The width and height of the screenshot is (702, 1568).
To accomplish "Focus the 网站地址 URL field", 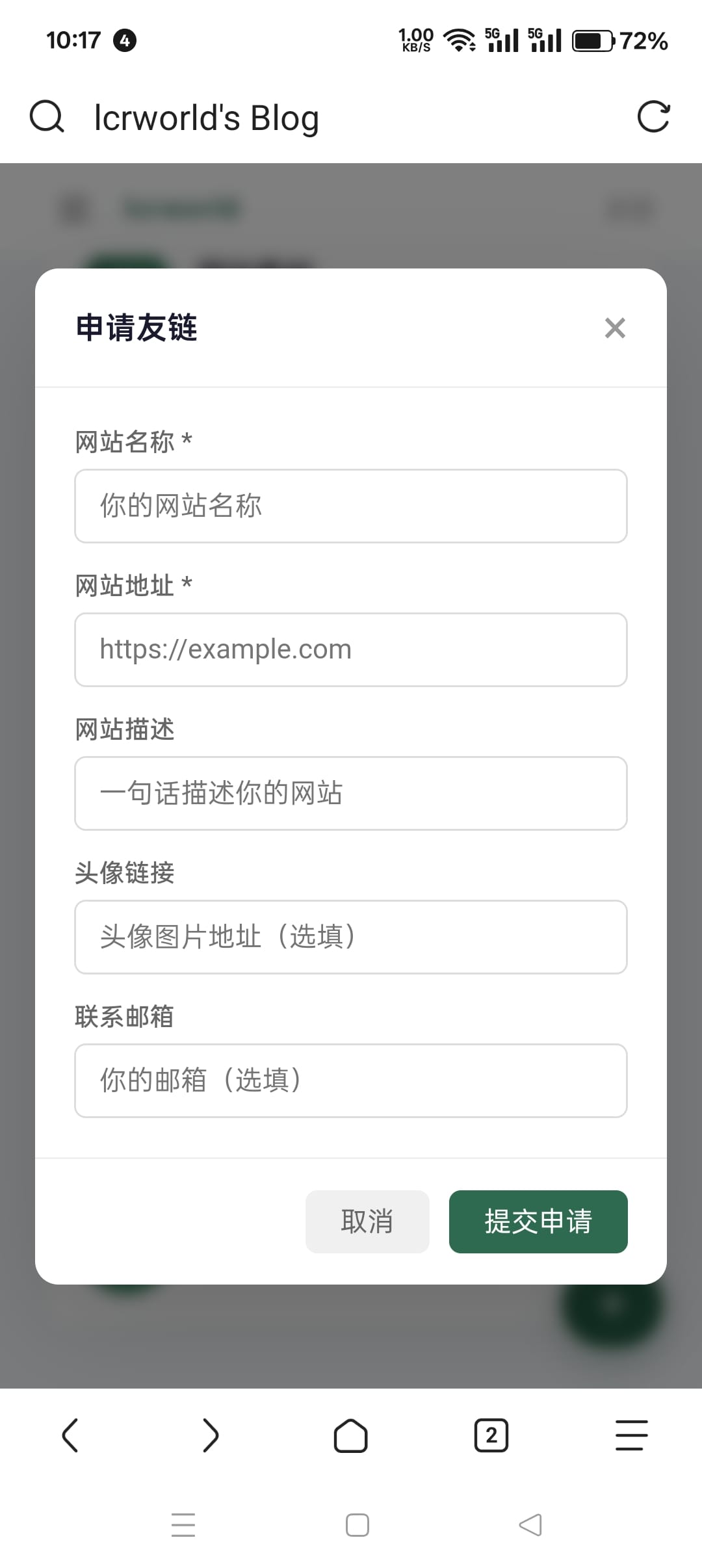I will (x=351, y=649).
